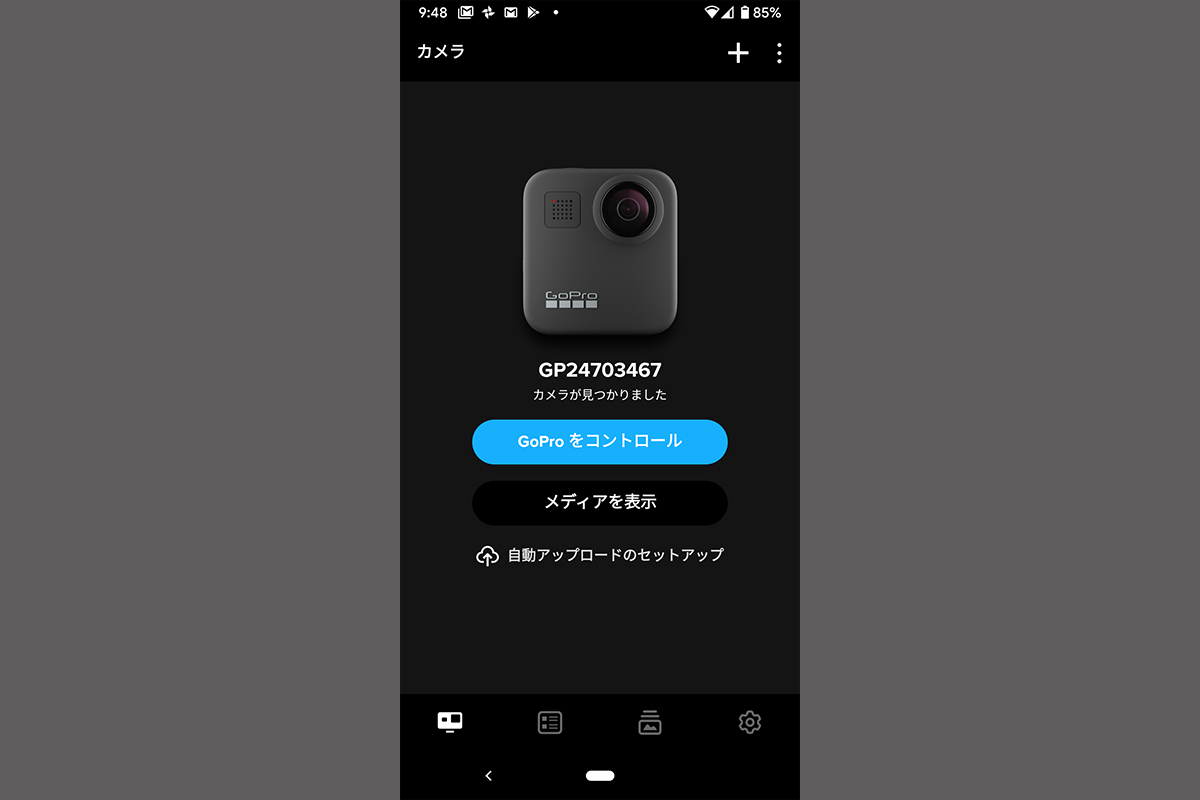Add a new camera with plus icon
This screenshot has width=1200, height=800.
click(738, 53)
